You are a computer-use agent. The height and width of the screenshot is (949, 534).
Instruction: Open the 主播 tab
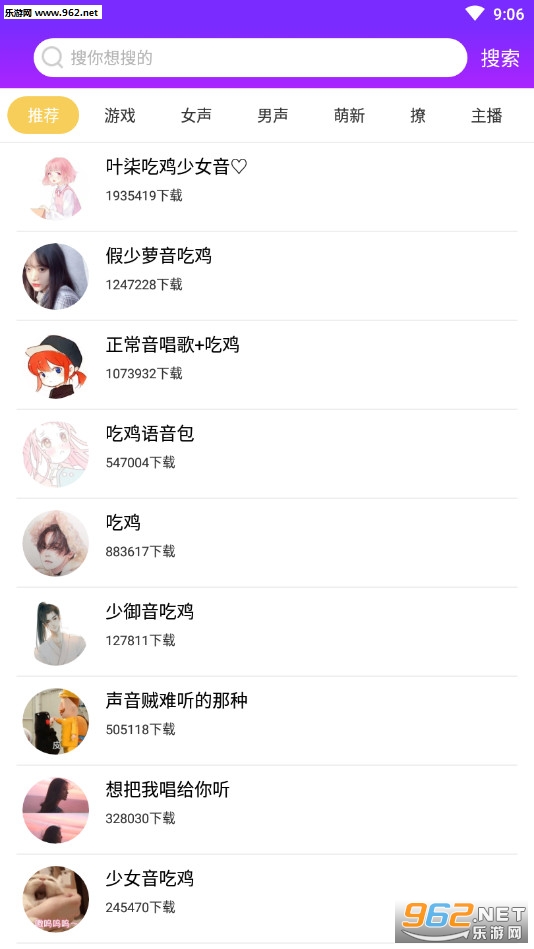coord(487,115)
